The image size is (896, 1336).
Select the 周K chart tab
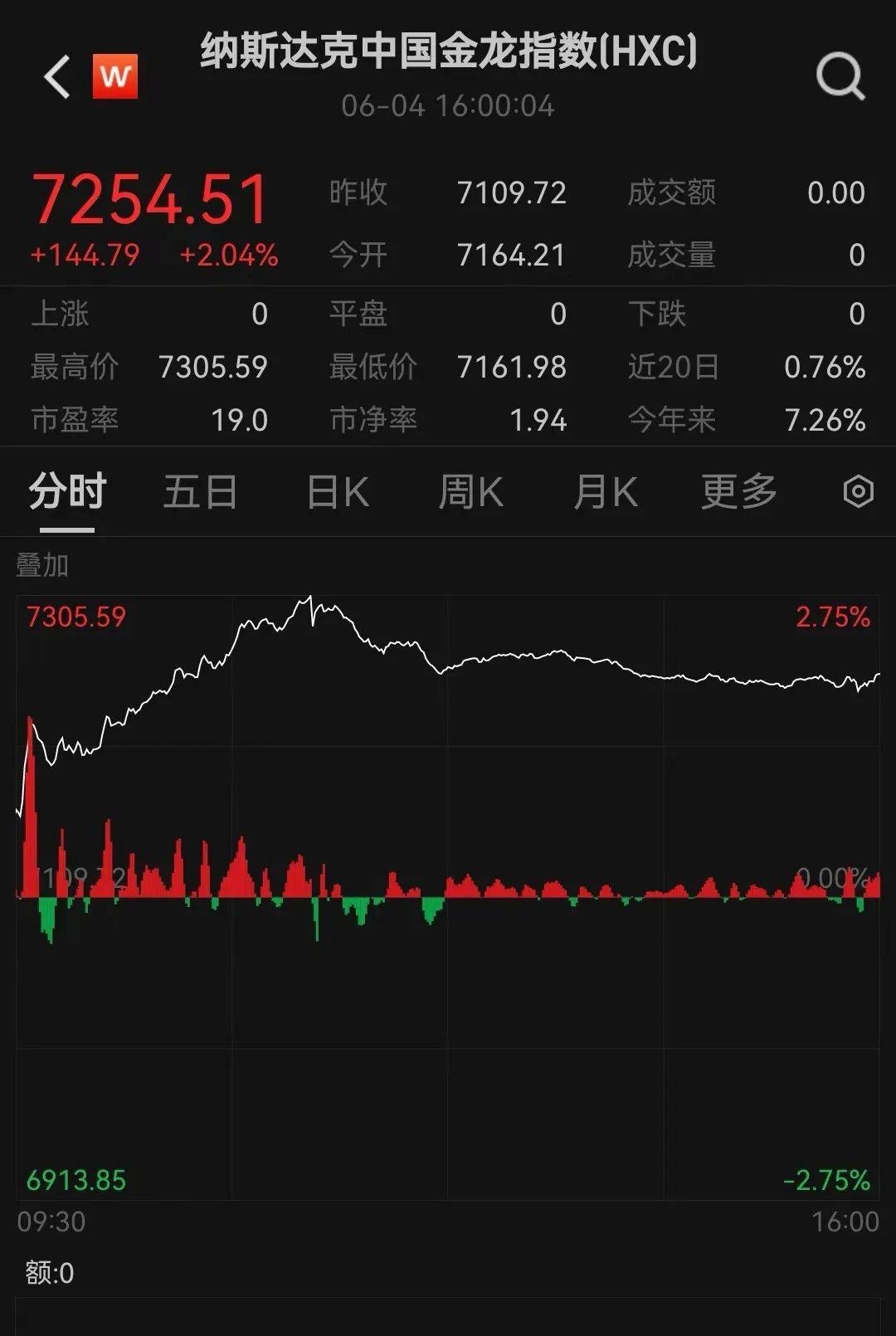tap(470, 492)
